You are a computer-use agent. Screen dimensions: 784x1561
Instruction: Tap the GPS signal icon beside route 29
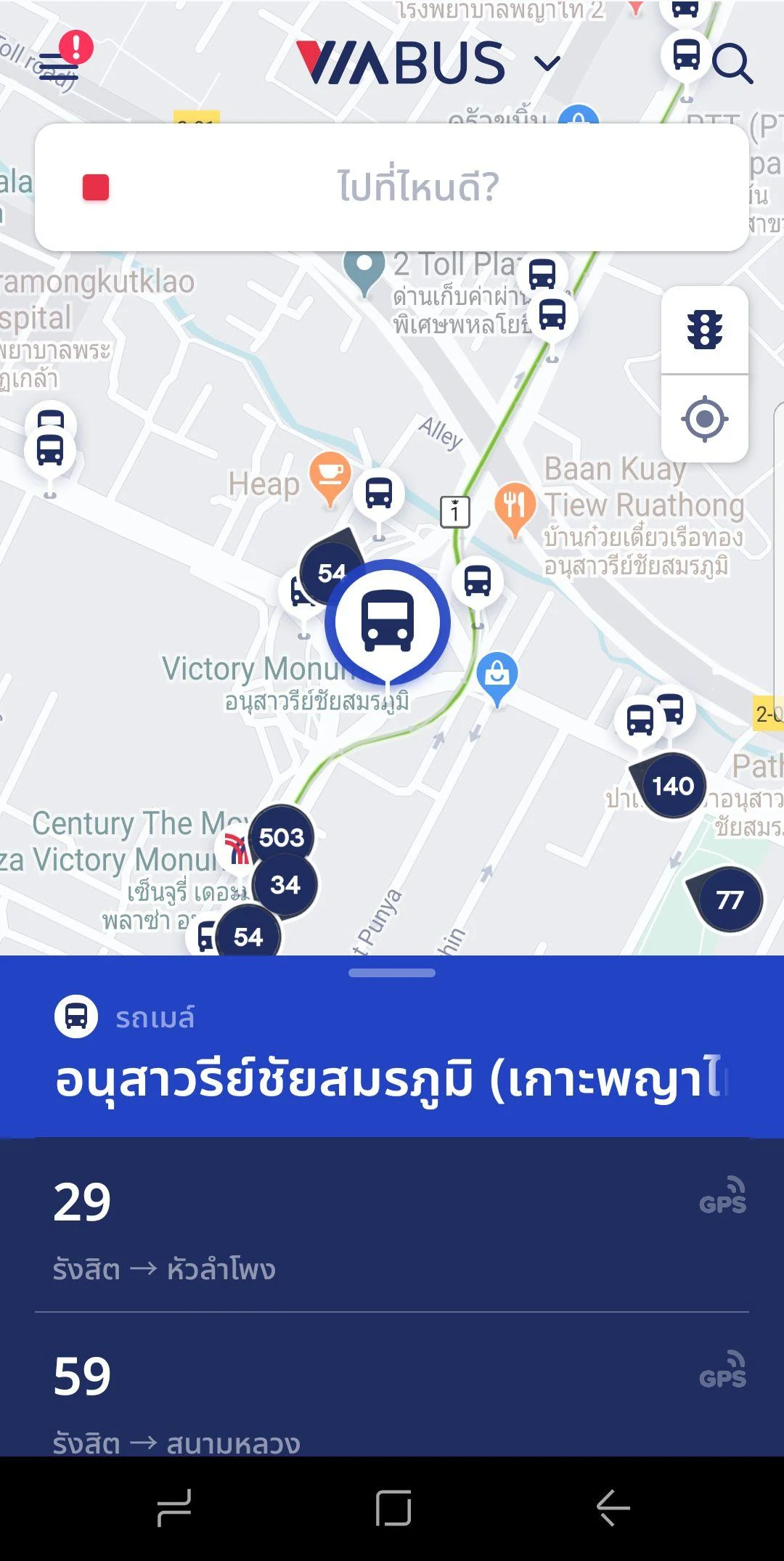point(723,1195)
